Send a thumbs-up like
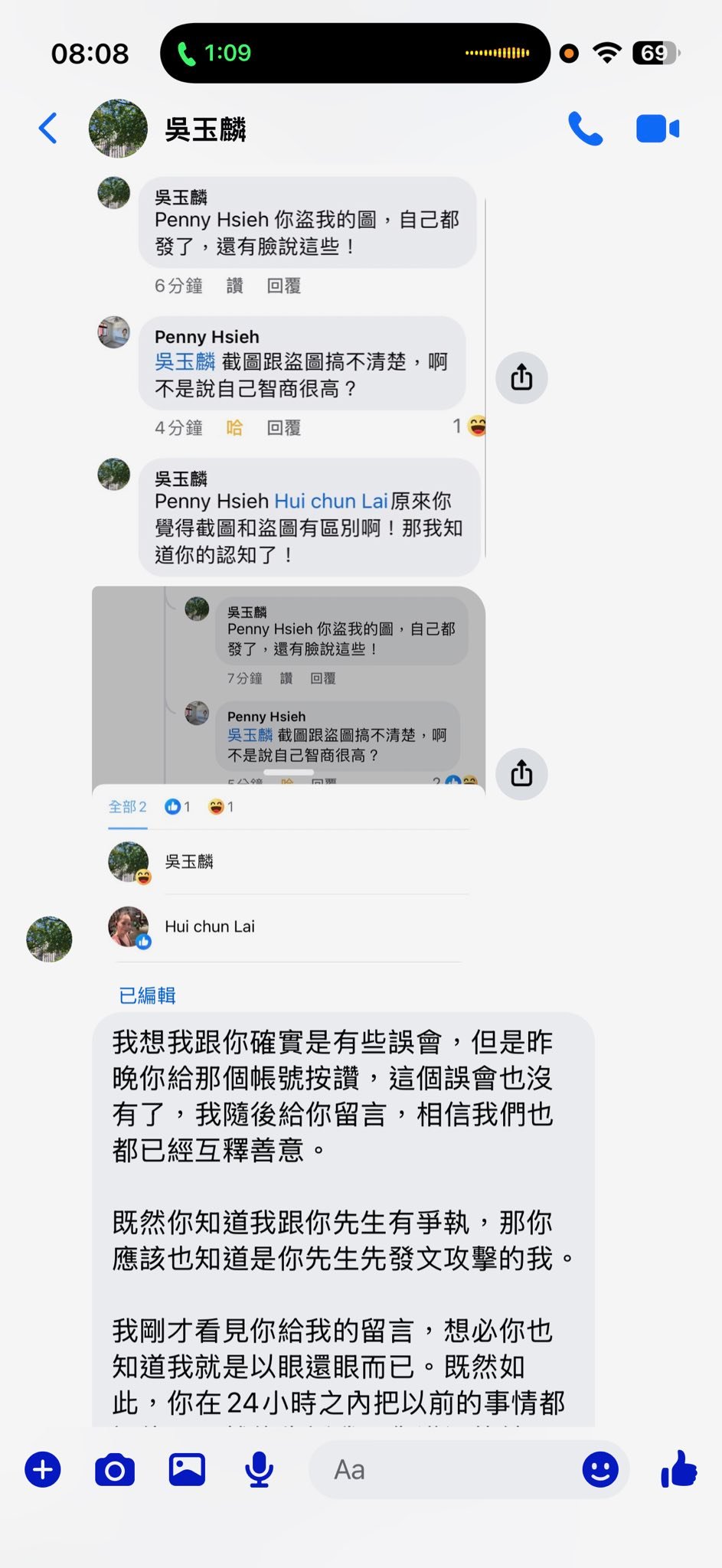722x1568 pixels. [679, 1470]
